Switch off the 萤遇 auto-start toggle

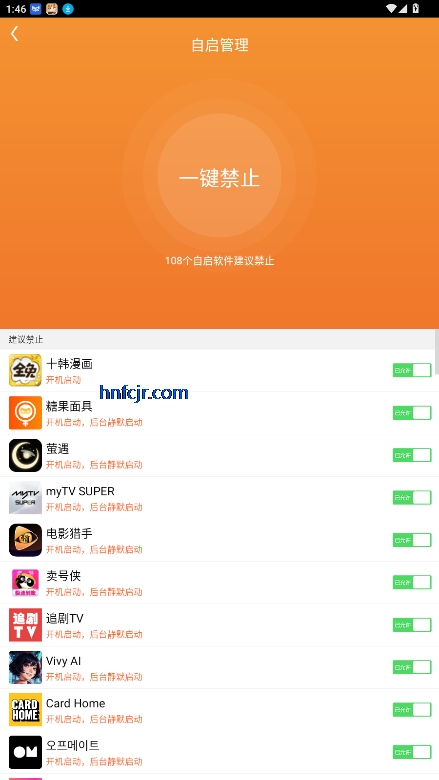[412, 455]
